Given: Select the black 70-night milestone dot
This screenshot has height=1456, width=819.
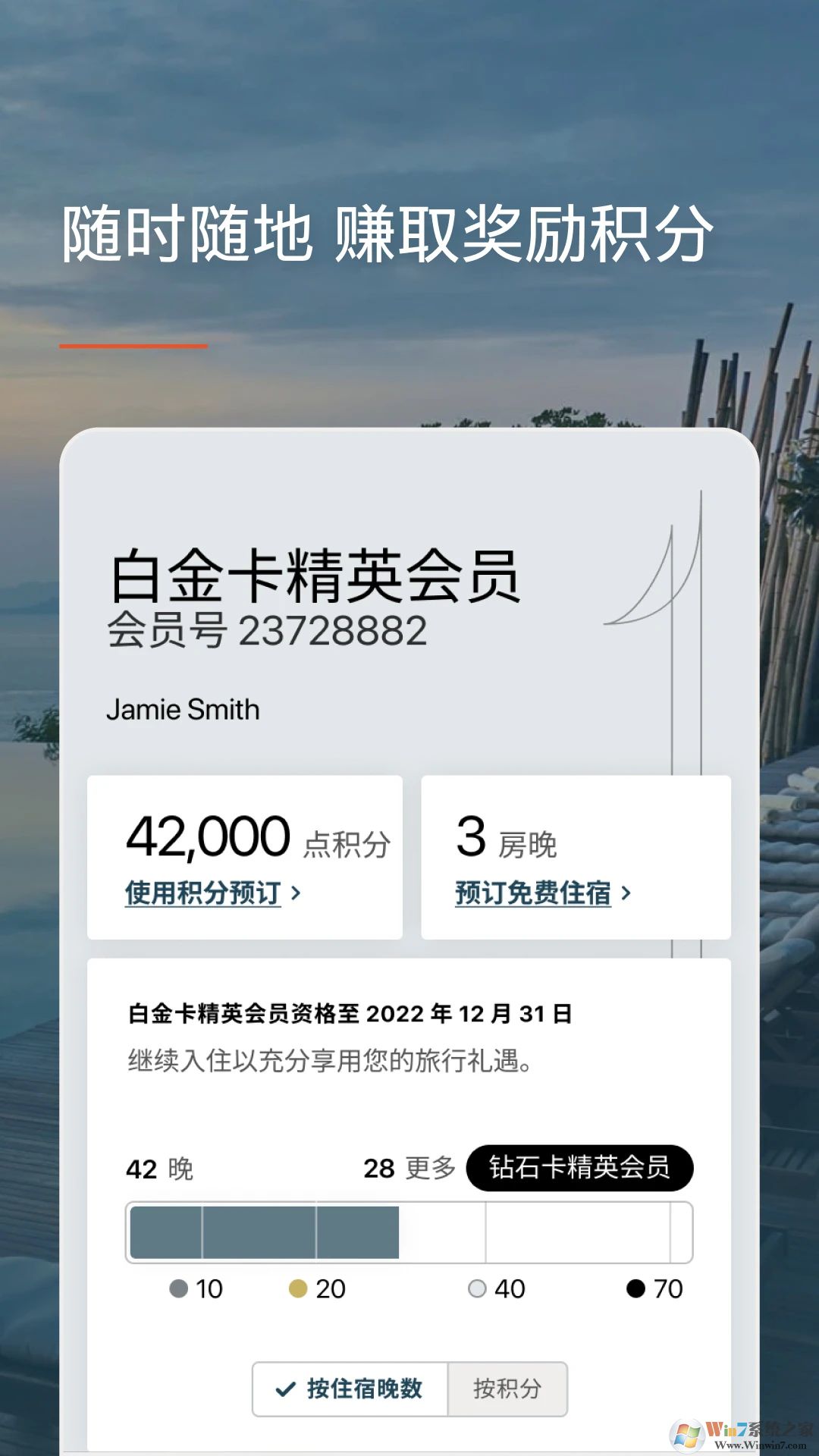Looking at the screenshot, I should point(635,1288).
